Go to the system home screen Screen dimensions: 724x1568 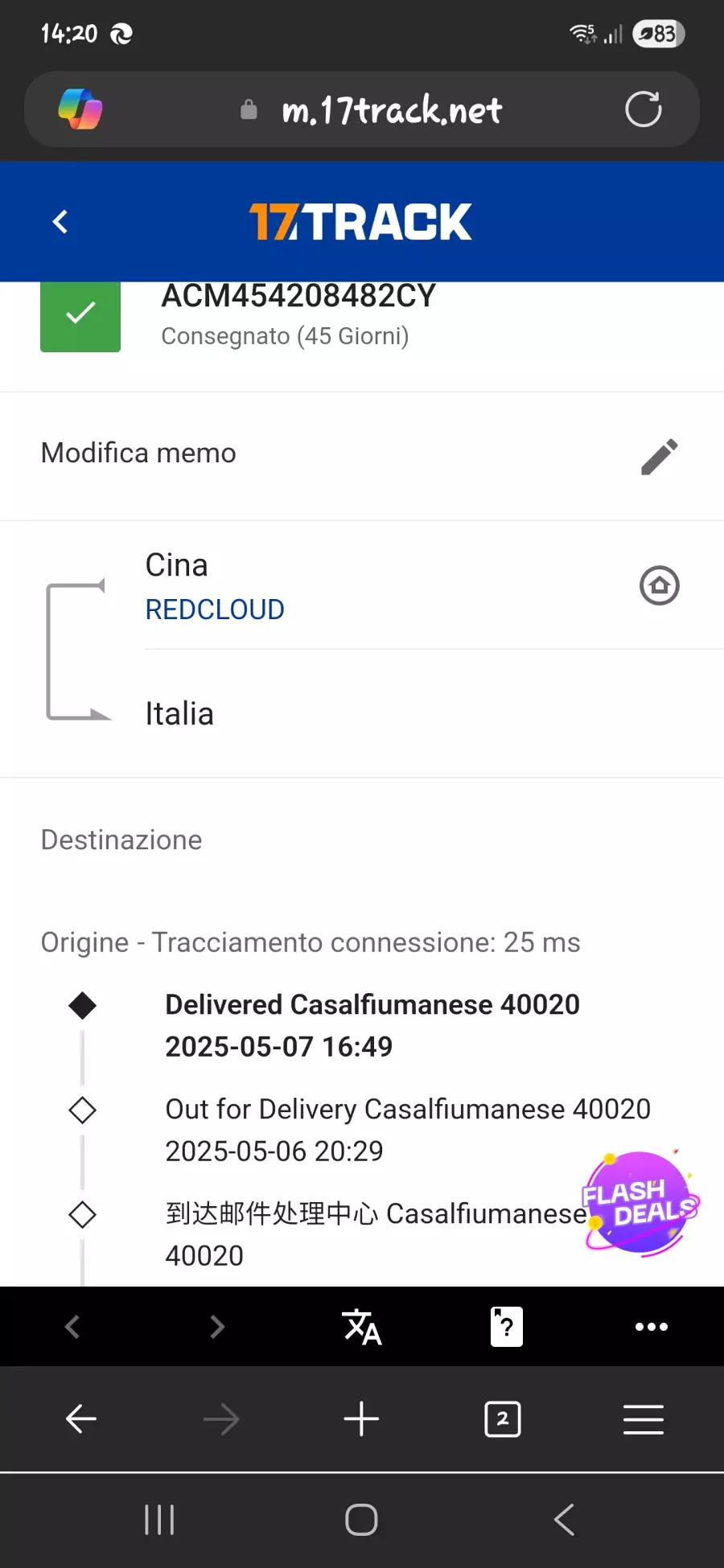[x=361, y=1520]
